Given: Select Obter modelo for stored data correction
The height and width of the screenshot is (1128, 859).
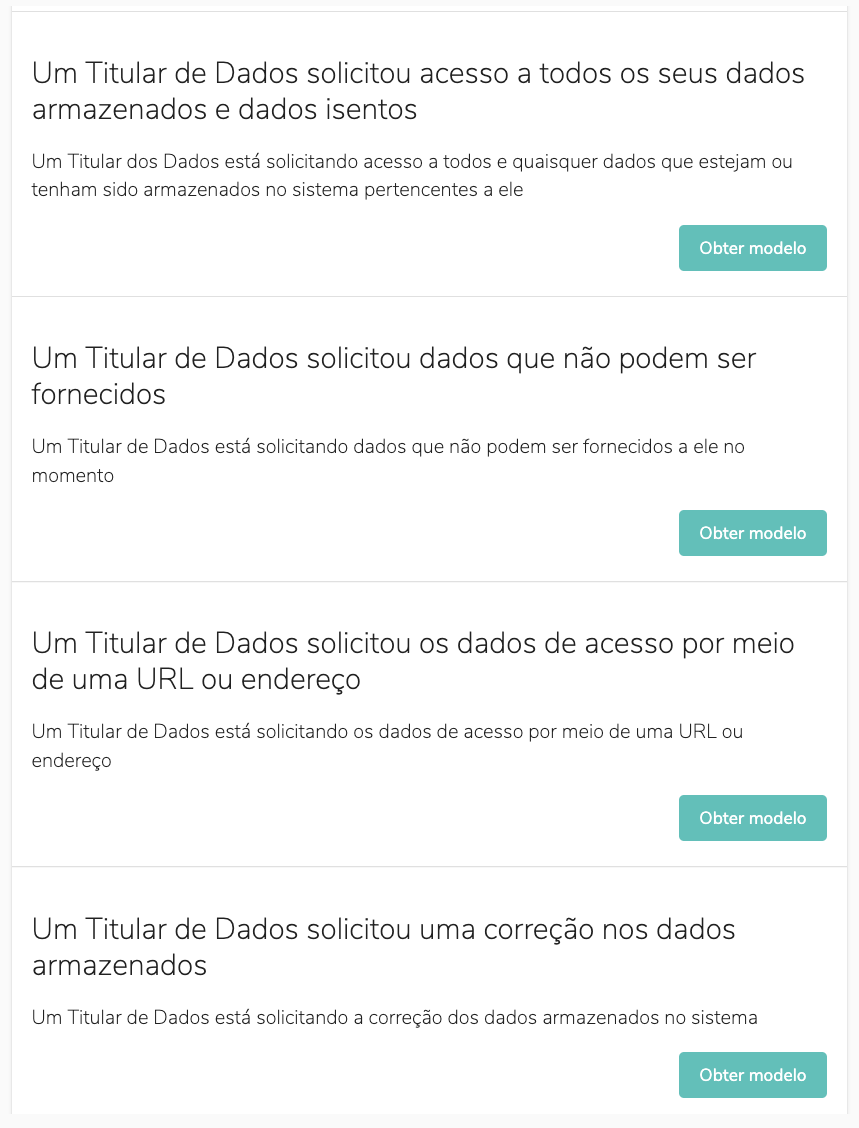Looking at the screenshot, I should click(752, 1075).
